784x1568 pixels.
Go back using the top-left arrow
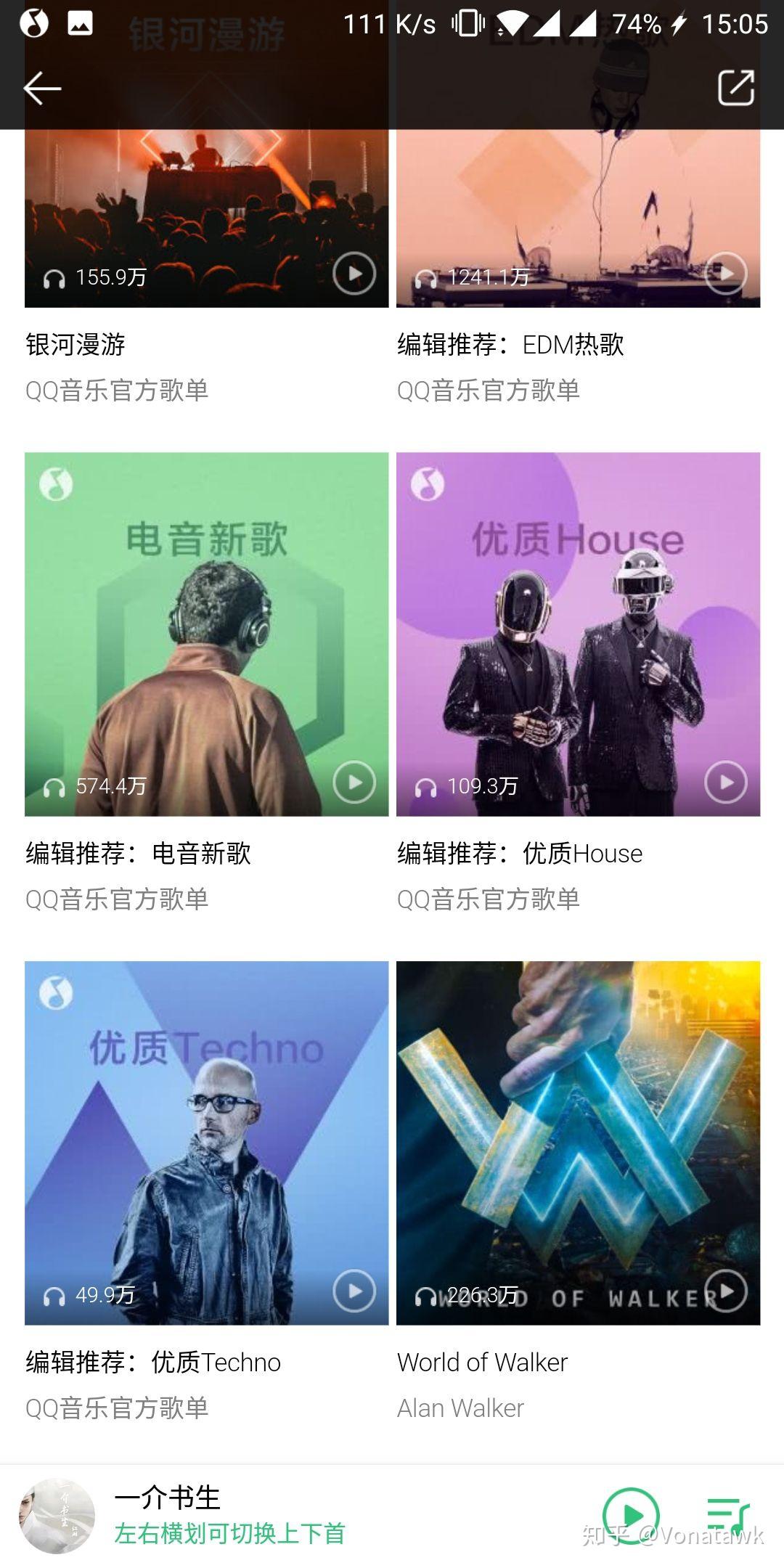[x=42, y=89]
